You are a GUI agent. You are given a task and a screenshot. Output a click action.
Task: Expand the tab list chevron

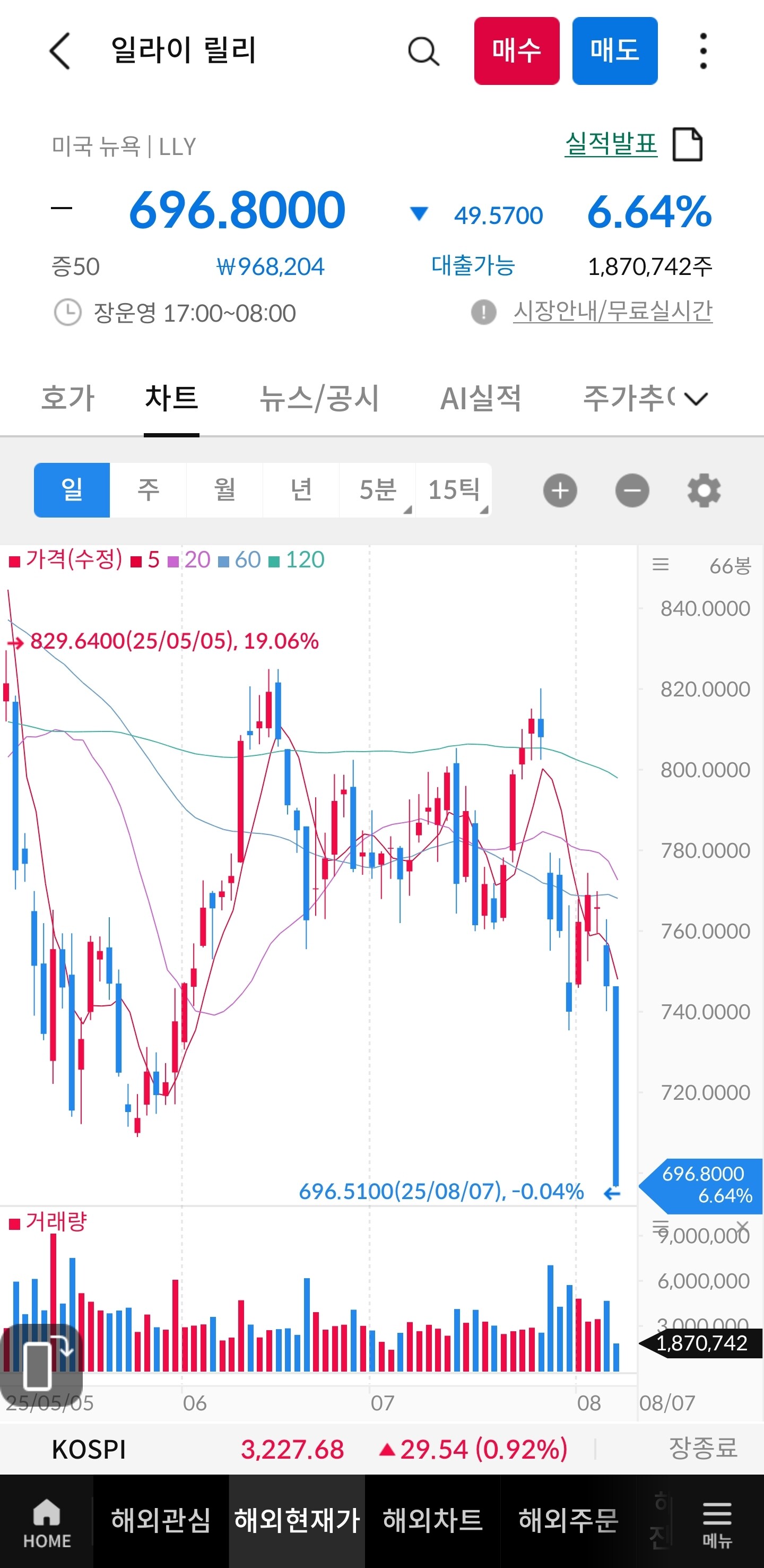click(696, 399)
